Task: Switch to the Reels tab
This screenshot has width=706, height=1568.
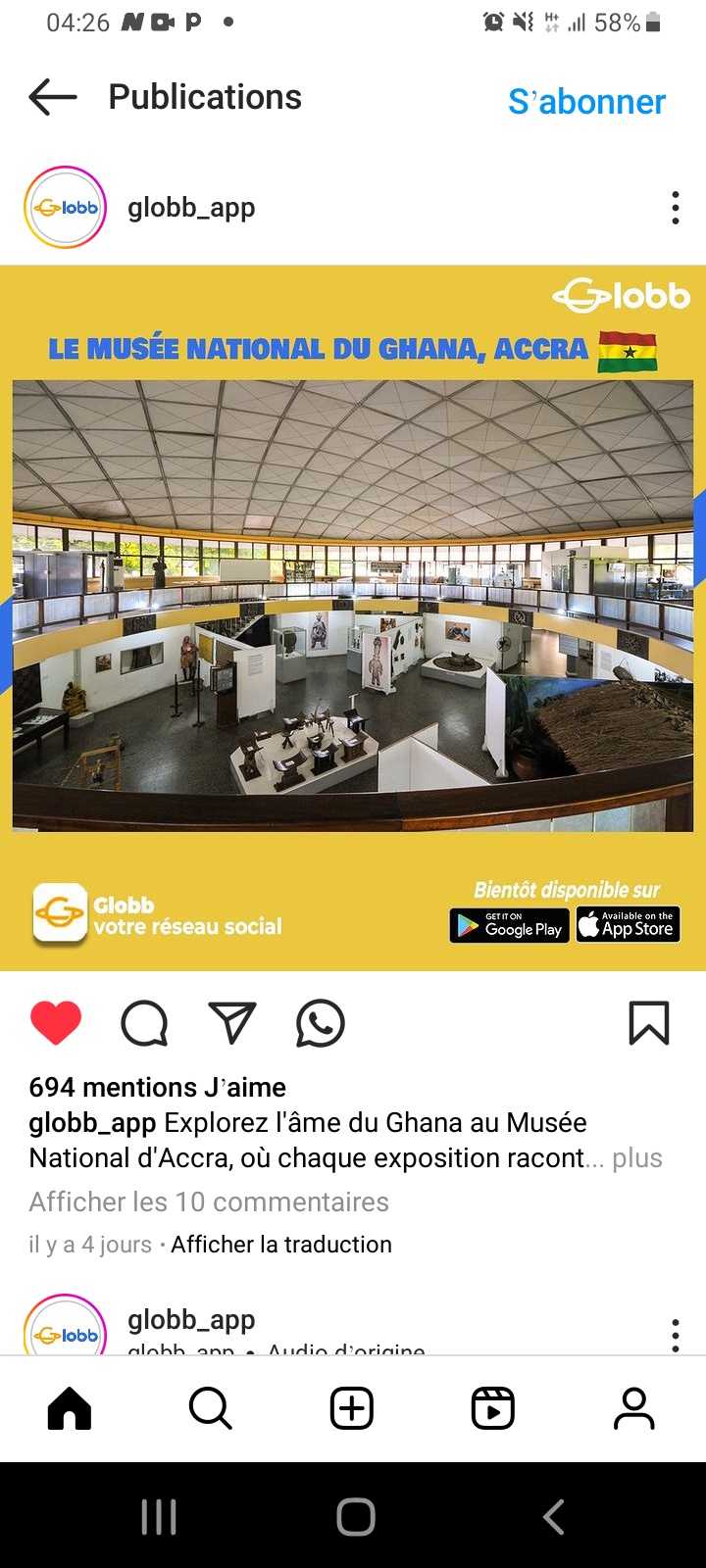Action: [493, 1409]
